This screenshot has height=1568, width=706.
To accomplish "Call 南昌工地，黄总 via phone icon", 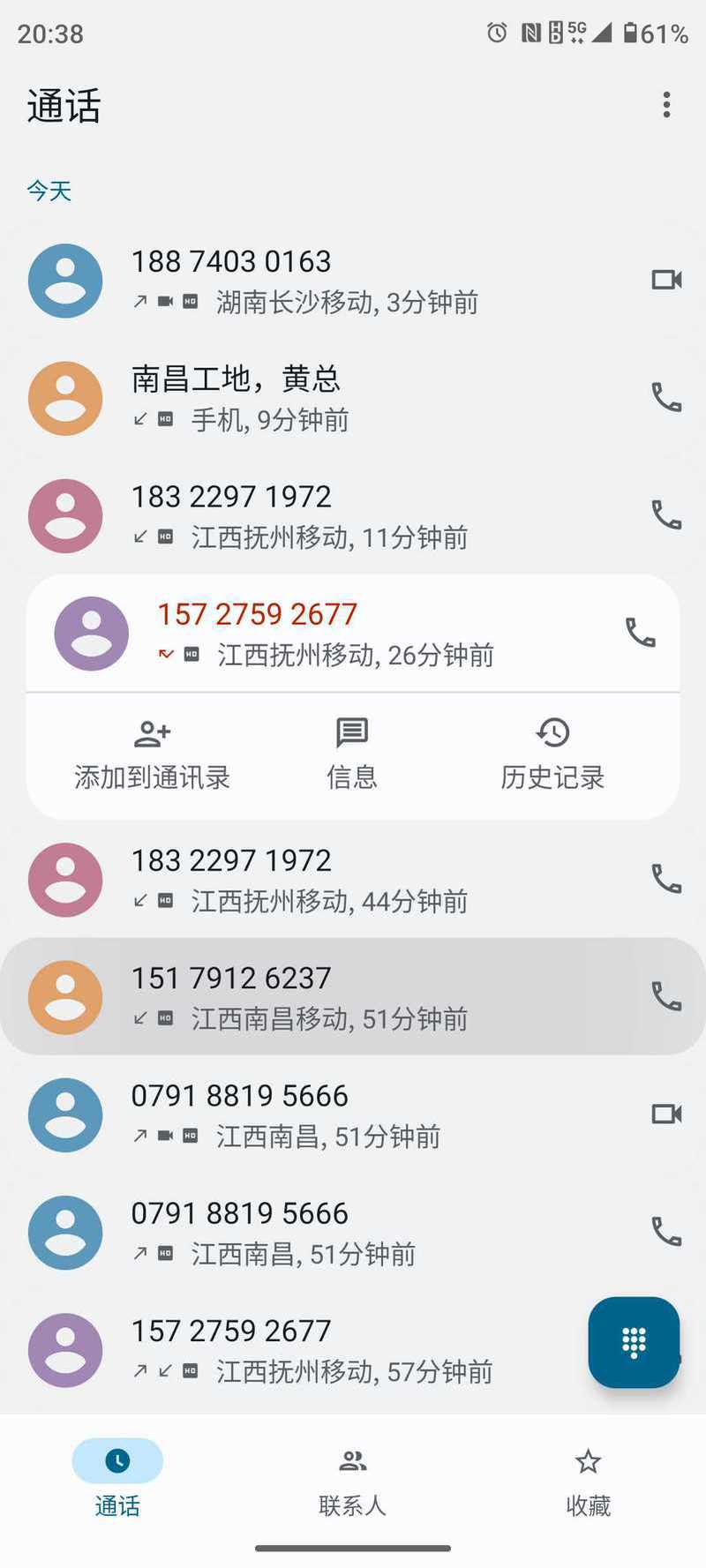I will [666, 398].
